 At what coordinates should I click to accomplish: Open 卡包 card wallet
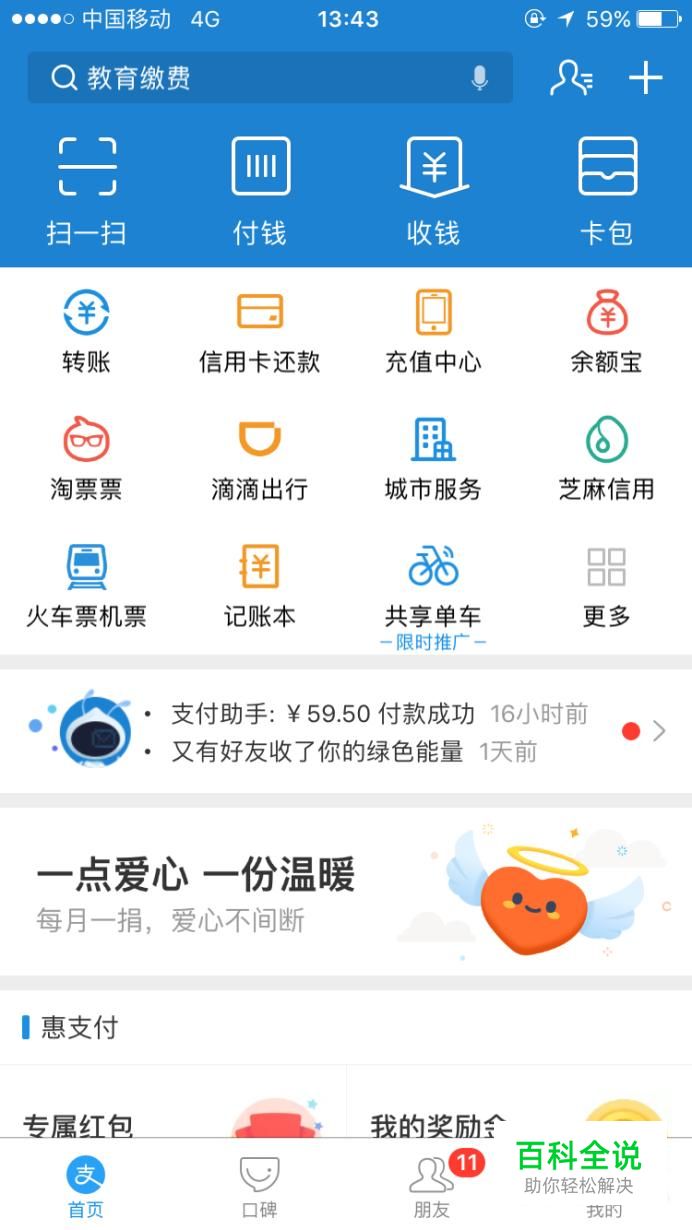(x=607, y=190)
